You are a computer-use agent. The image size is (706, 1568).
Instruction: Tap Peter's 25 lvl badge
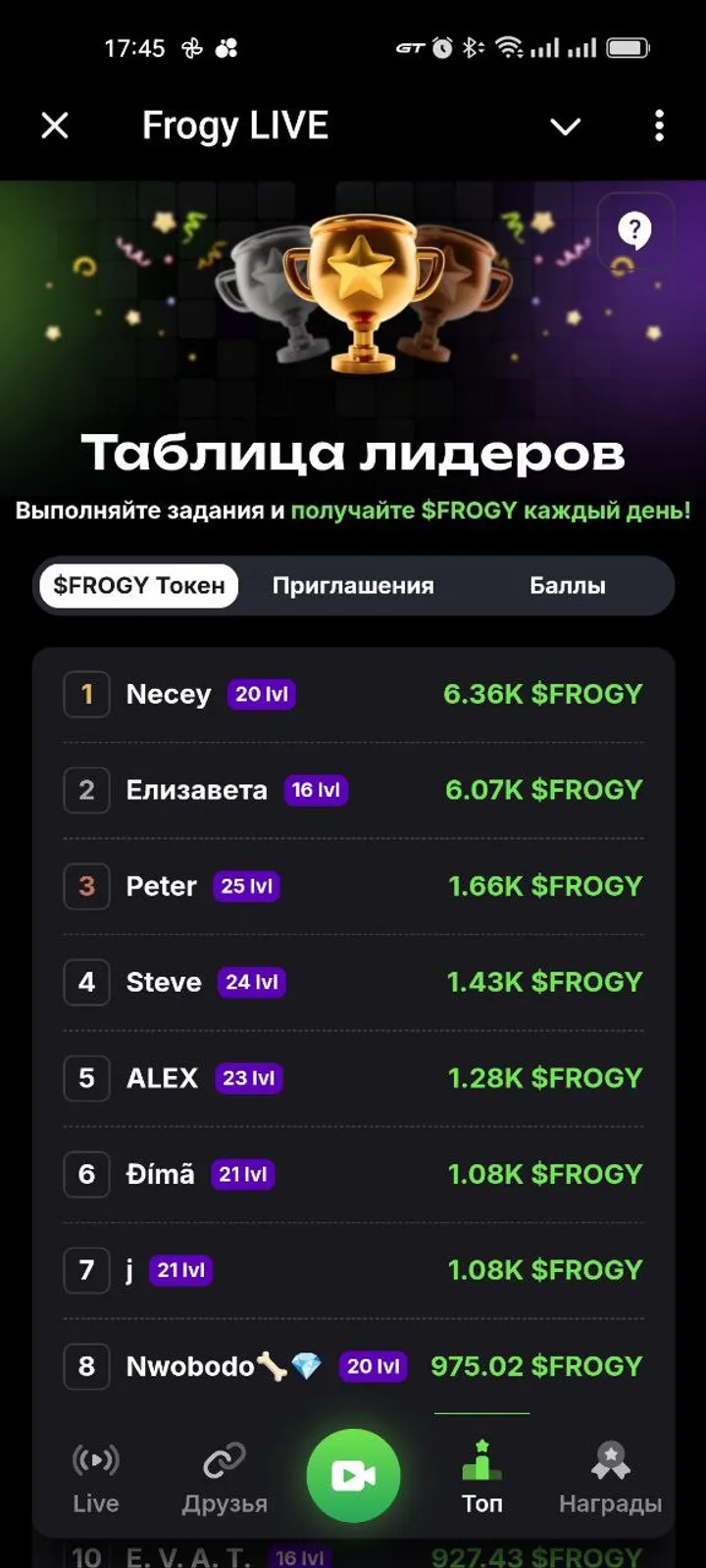245,886
